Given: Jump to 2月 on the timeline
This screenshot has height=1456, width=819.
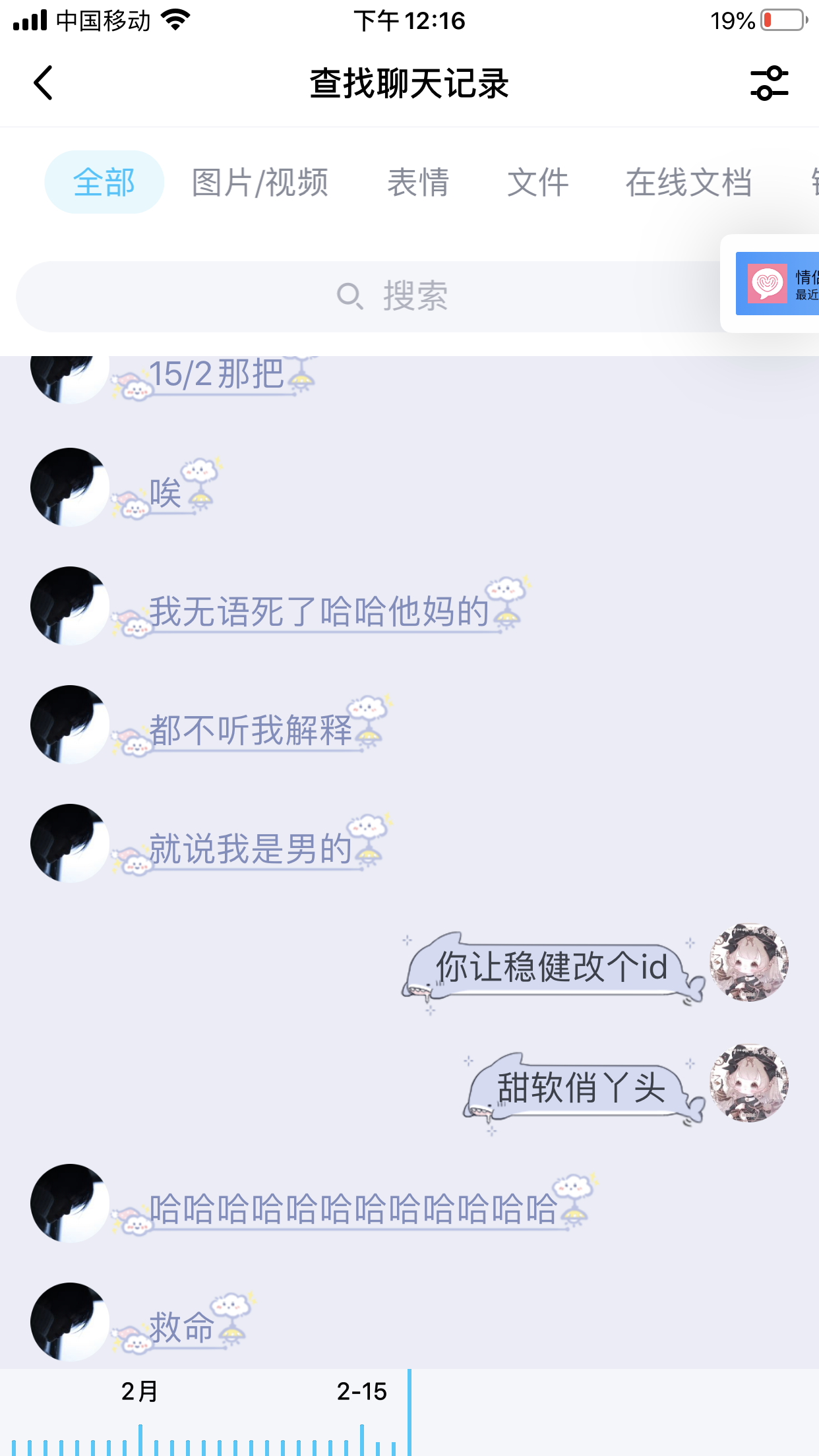Looking at the screenshot, I should pyautogui.click(x=140, y=1393).
